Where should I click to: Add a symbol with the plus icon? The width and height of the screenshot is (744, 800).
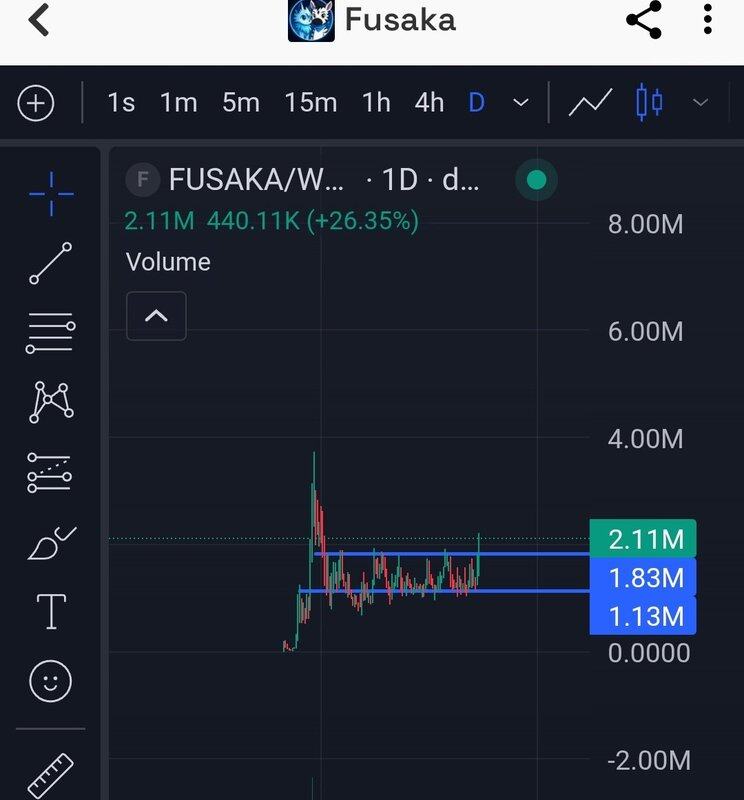[36, 103]
